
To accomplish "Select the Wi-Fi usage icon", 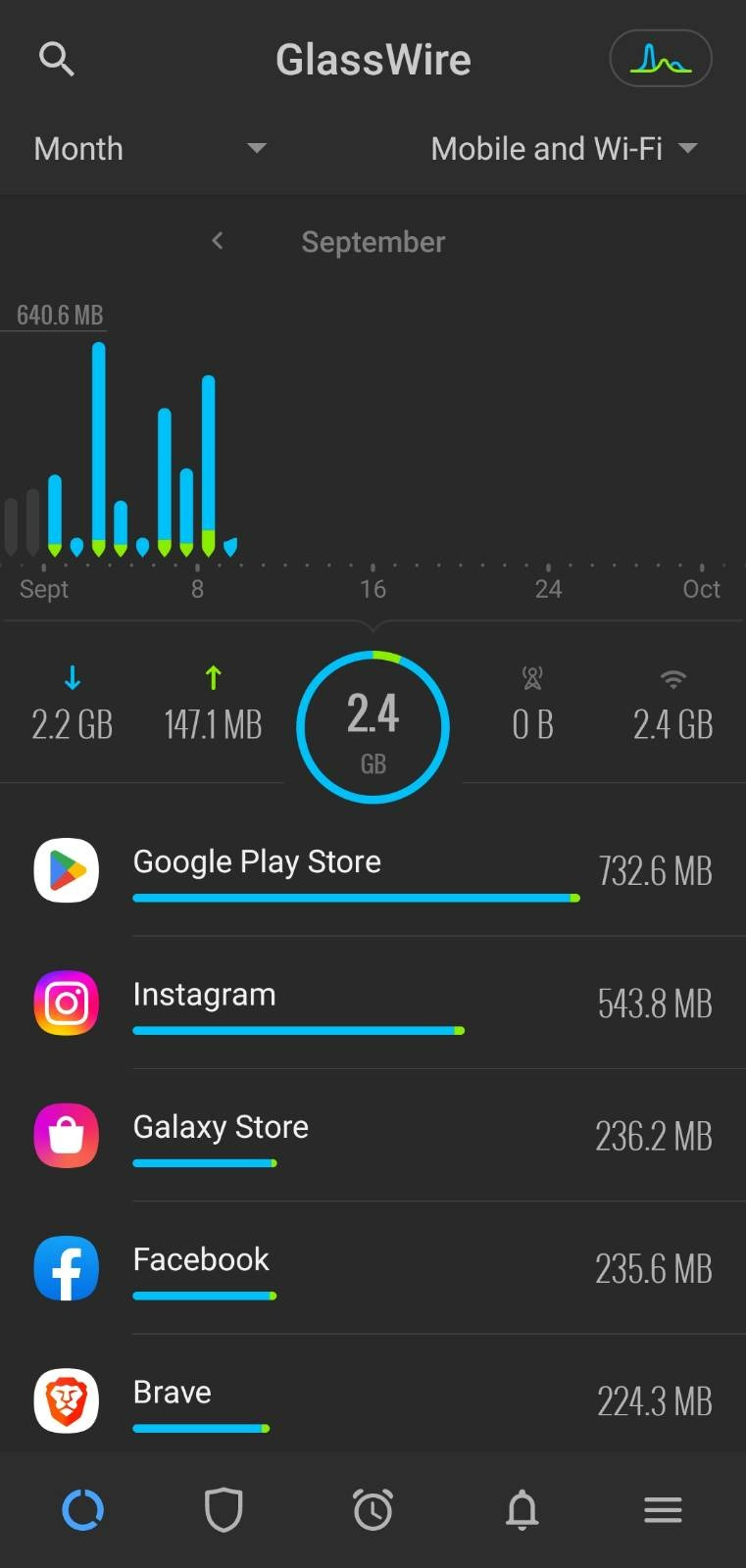I will tap(673, 679).
